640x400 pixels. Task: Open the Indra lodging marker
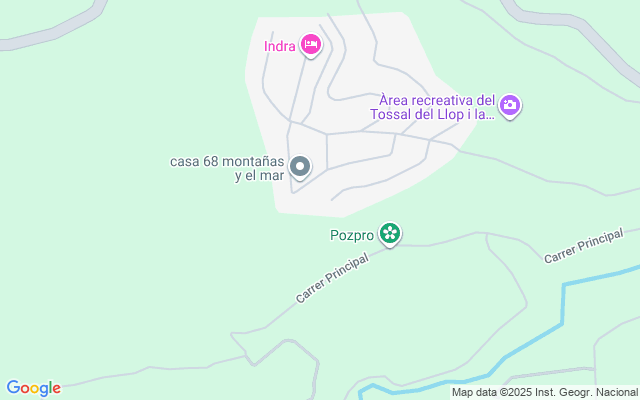coord(310,44)
